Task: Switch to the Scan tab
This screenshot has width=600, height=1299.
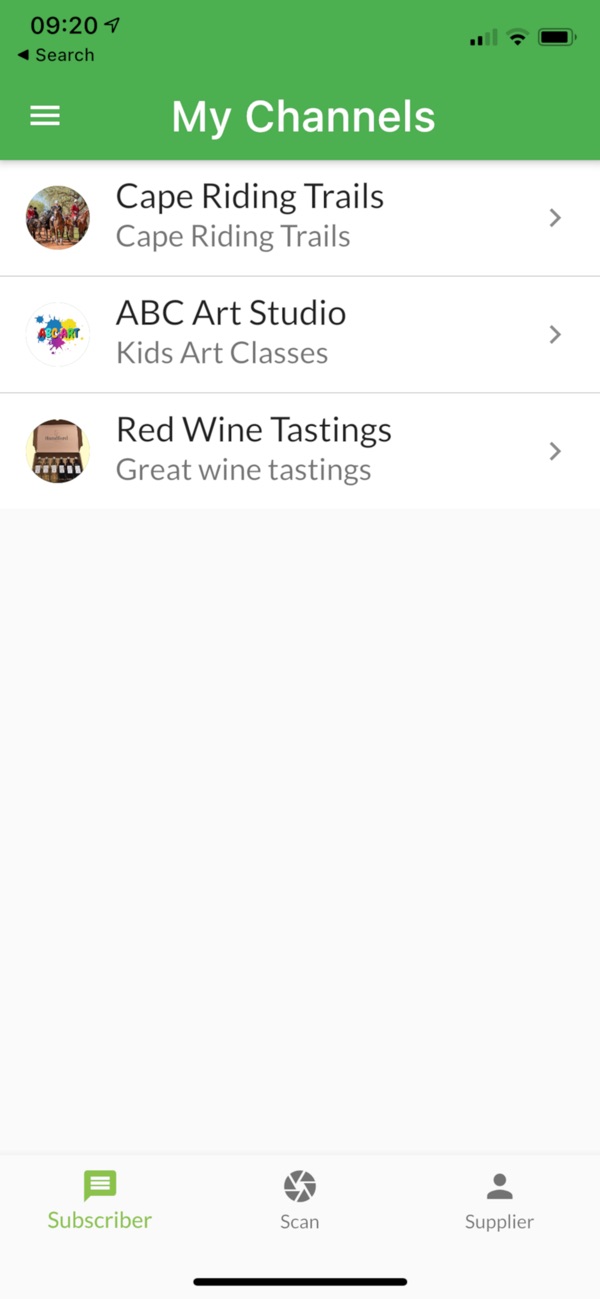Action: coord(299,1200)
